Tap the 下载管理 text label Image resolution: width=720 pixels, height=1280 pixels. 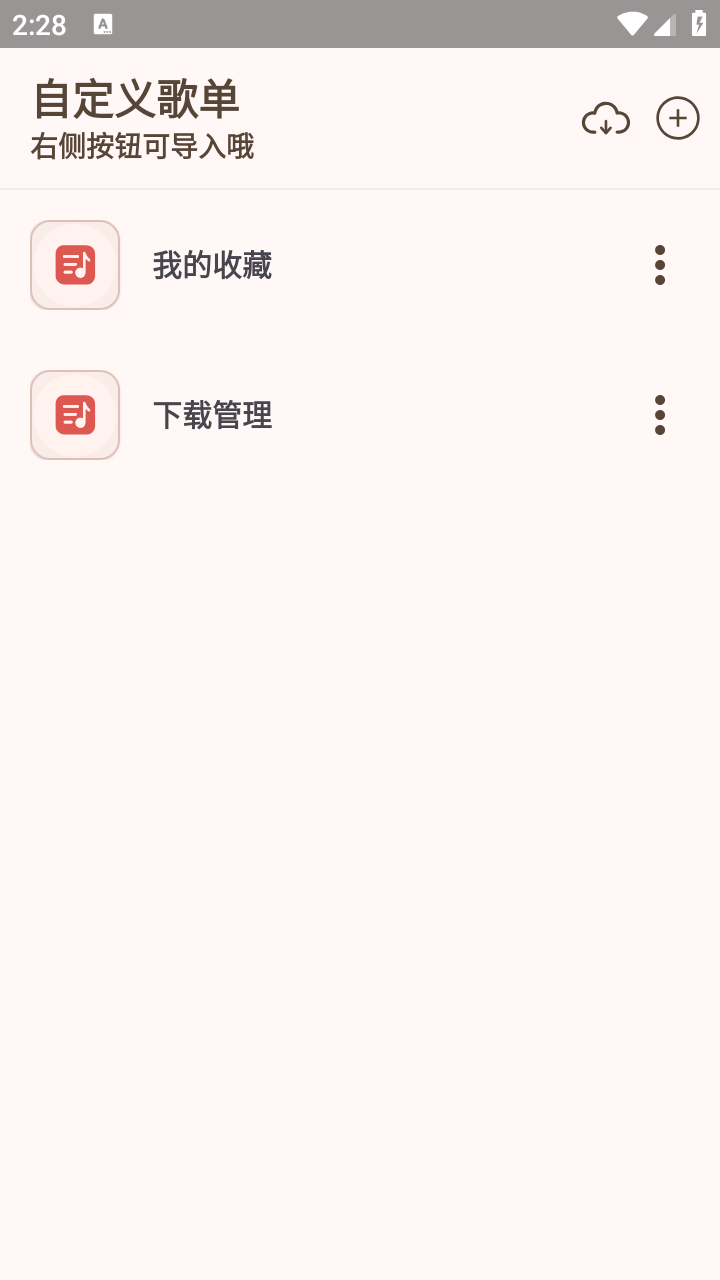[x=213, y=416]
